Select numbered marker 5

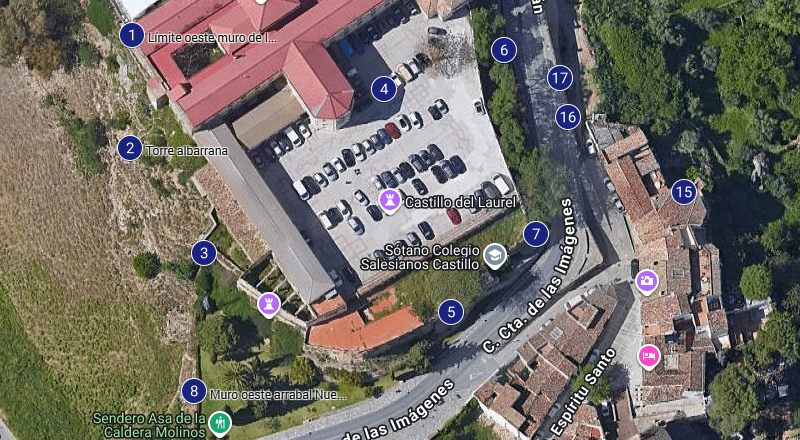(x=451, y=312)
